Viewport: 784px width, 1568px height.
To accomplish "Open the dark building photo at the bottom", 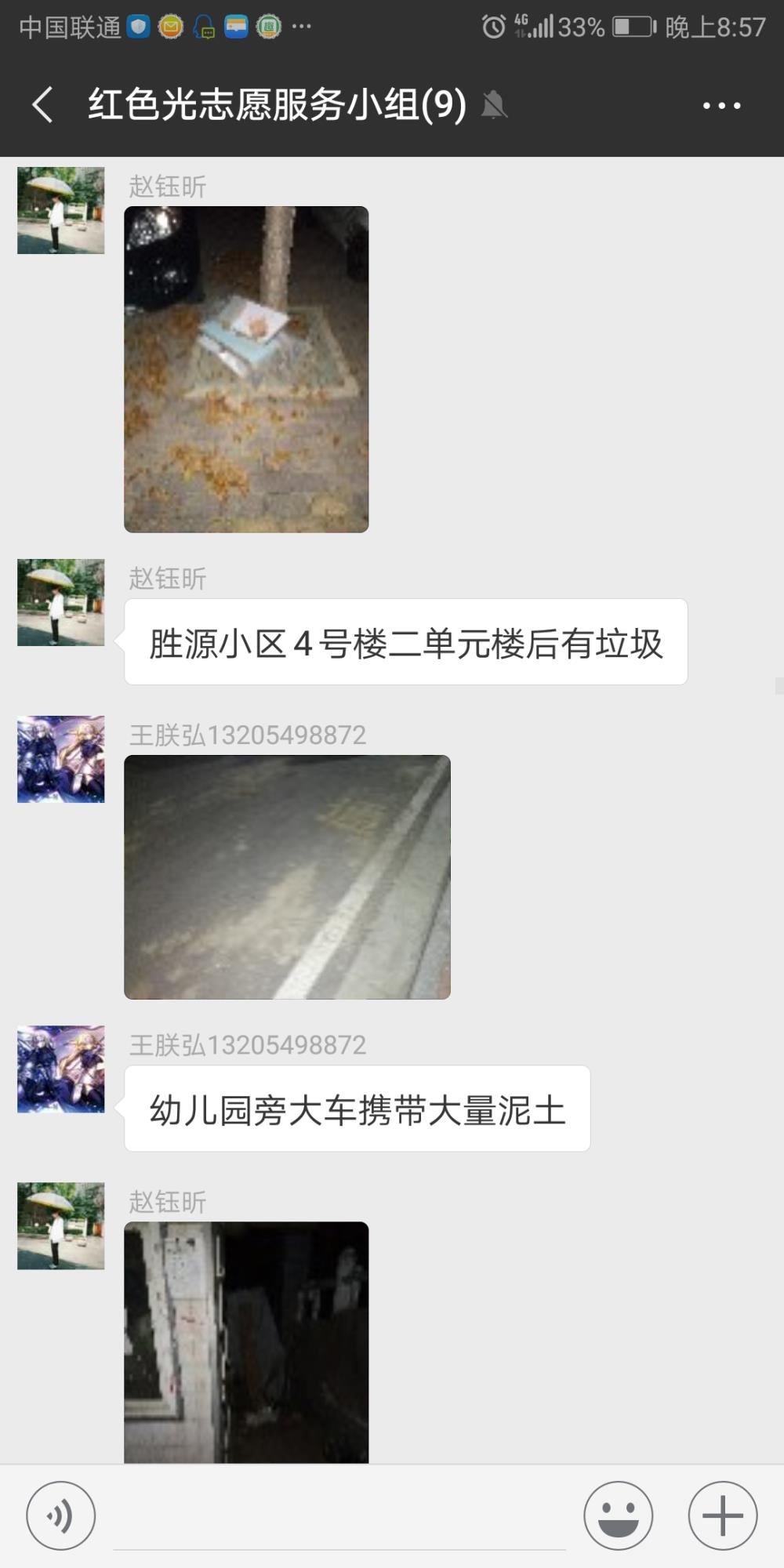I will click(x=246, y=1342).
